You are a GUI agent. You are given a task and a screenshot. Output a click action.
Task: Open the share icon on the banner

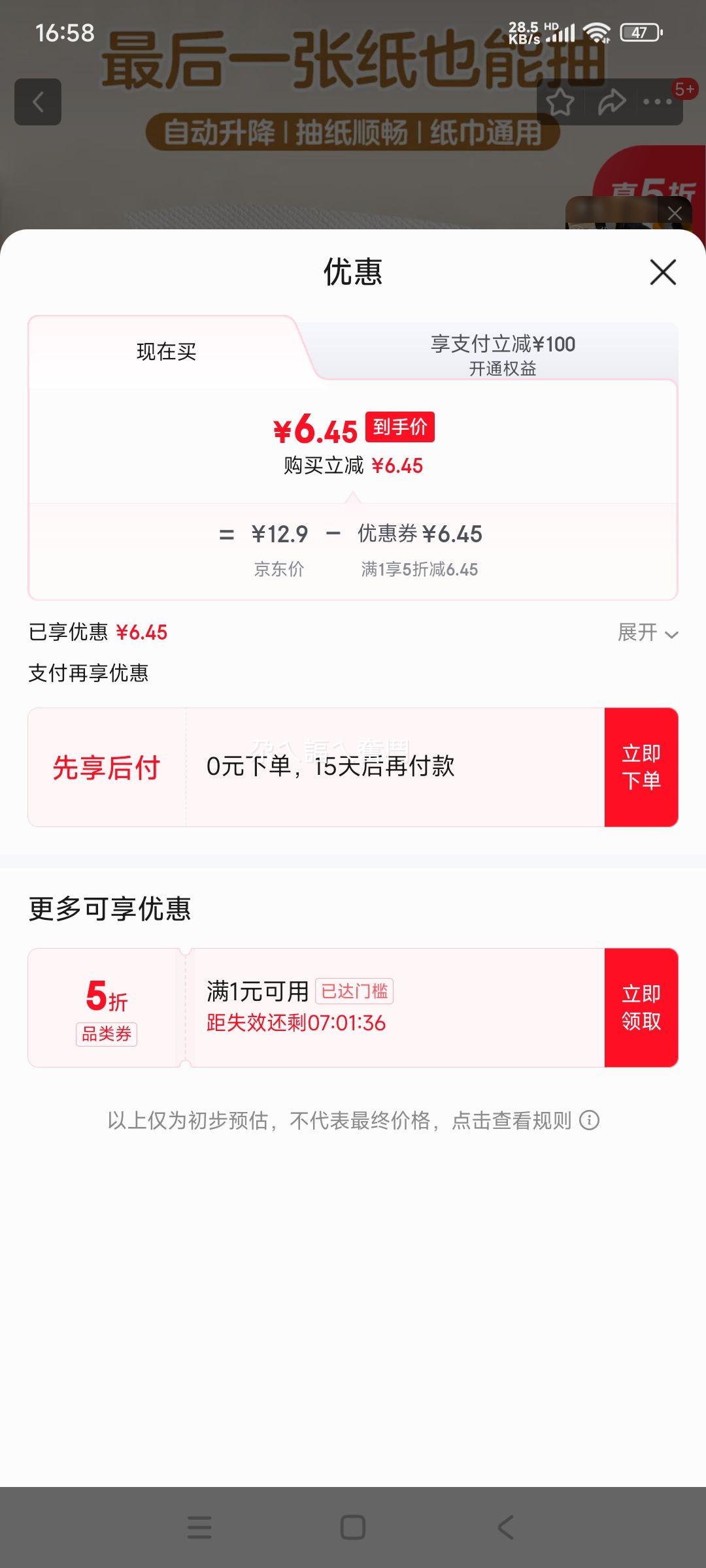pos(611,101)
